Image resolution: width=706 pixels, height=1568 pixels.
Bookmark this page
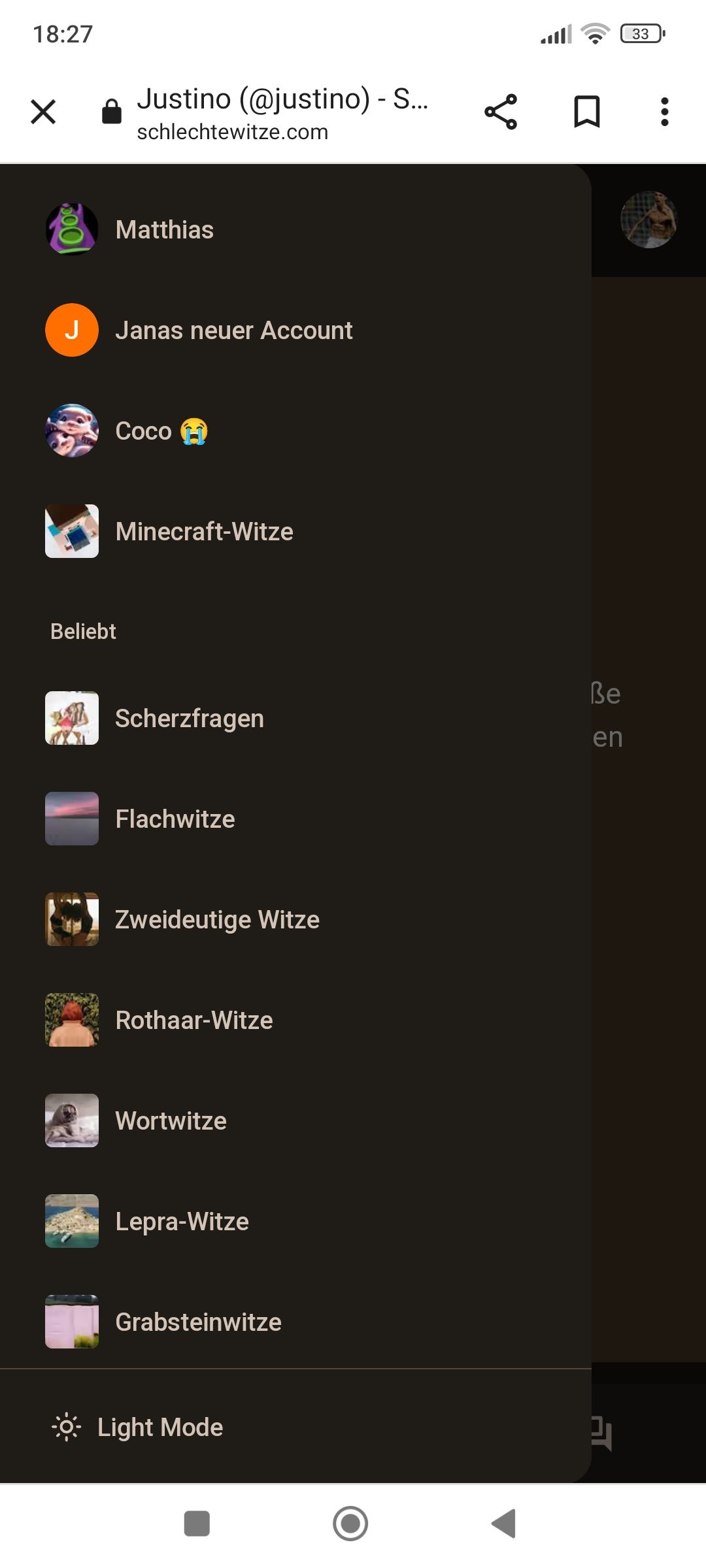click(586, 112)
